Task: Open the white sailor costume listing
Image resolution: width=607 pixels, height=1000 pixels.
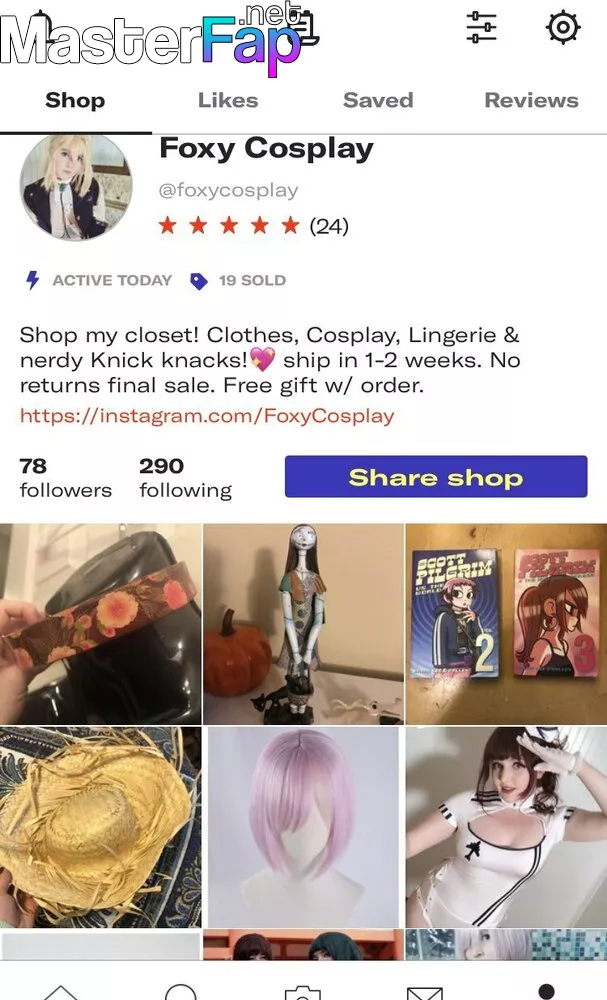Action: [x=506, y=827]
